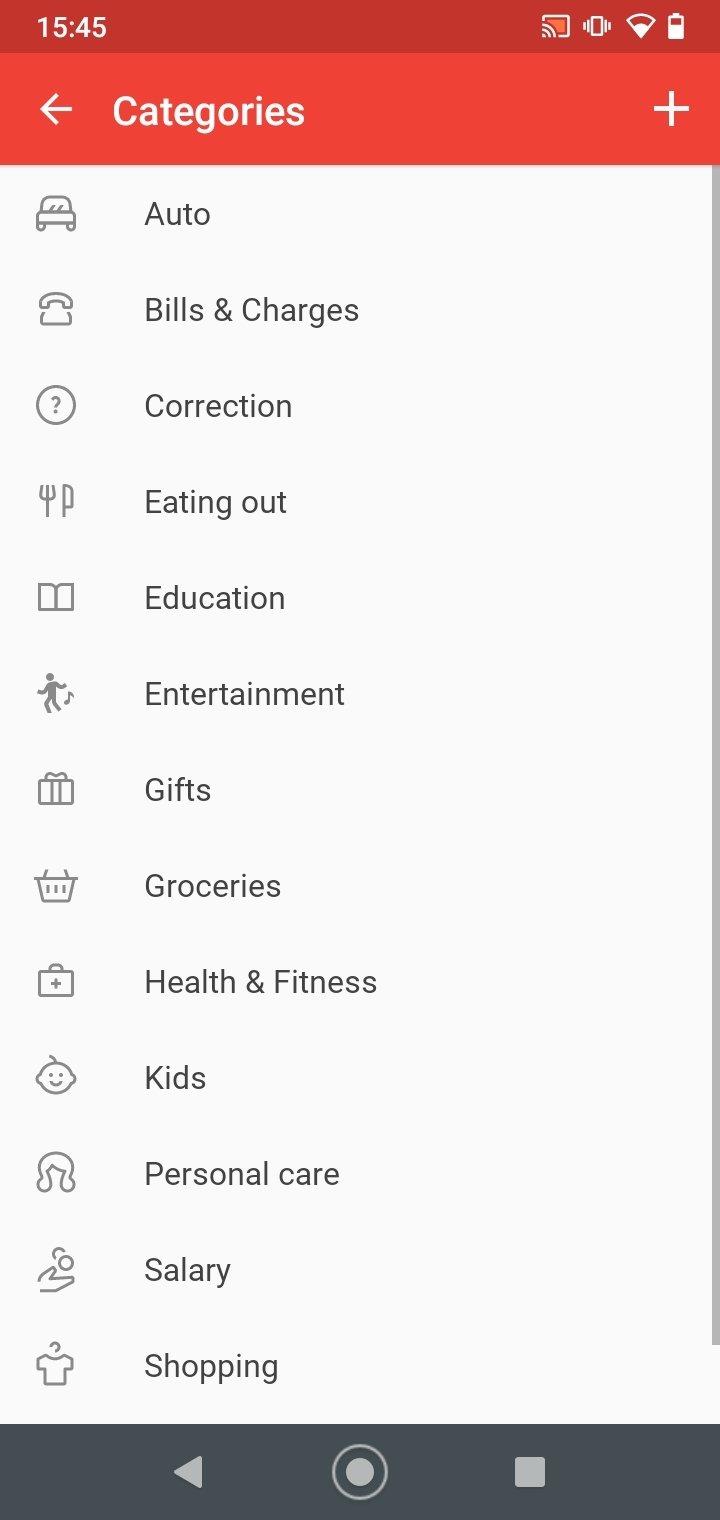The height and width of the screenshot is (1520, 720).
Task: Tap the system home button
Action: 360,1472
